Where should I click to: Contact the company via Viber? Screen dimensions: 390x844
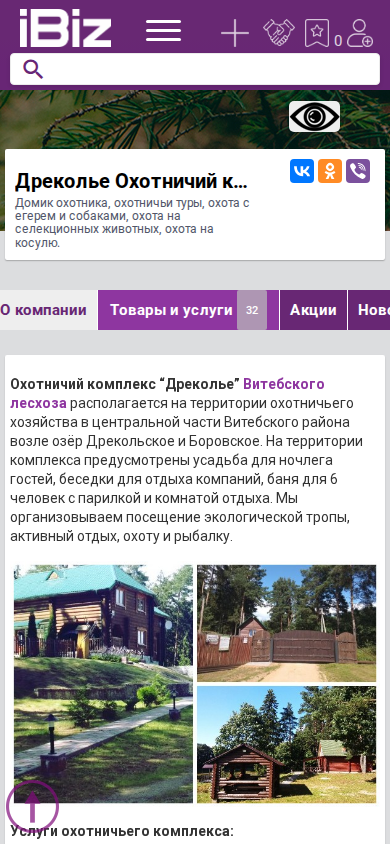(358, 171)
